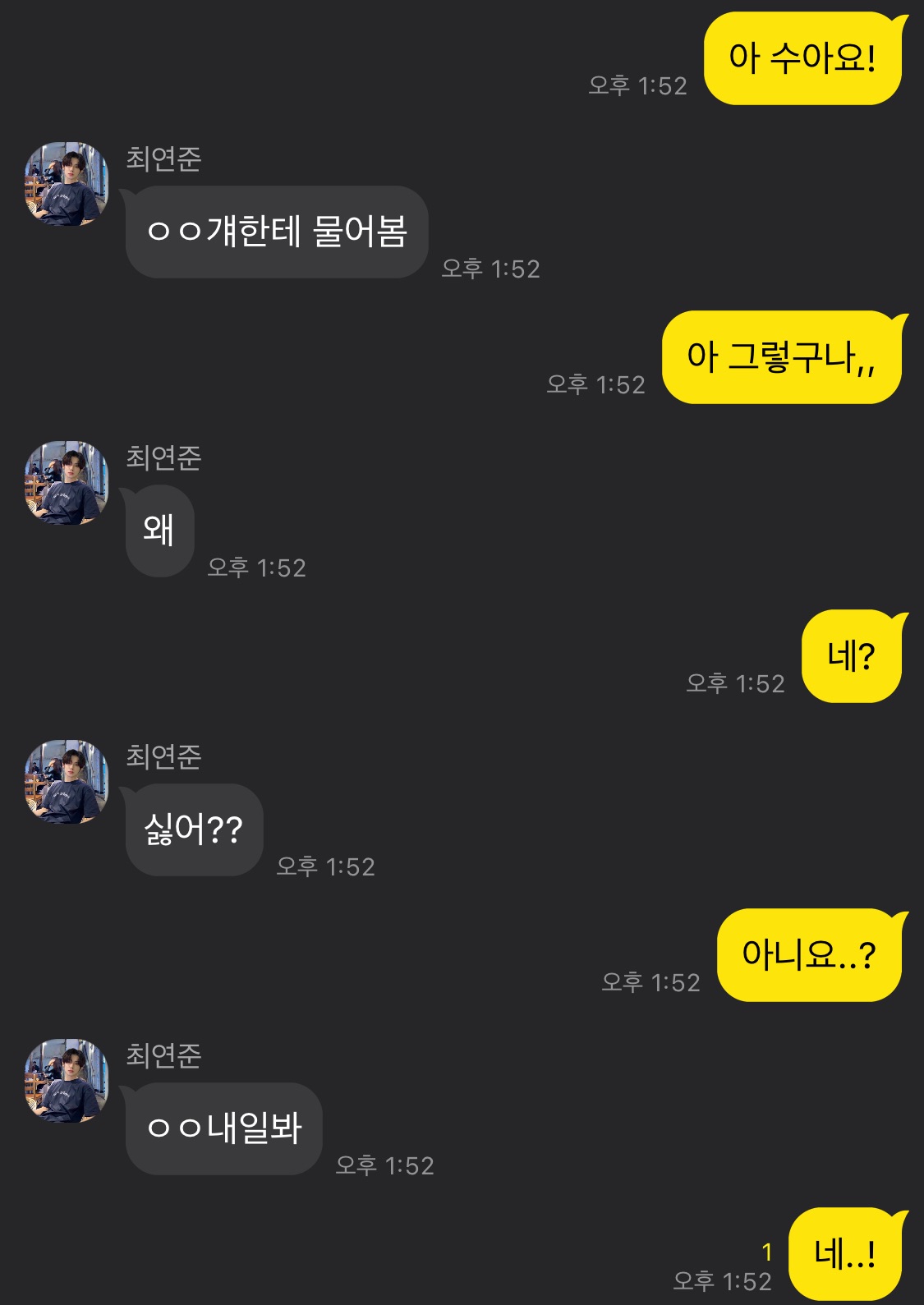Open 최연준's profile photo beside "ㅇㅇ걔한테 물어봄"
This screenshot has height=1305, width=924.
coord(67,184)
